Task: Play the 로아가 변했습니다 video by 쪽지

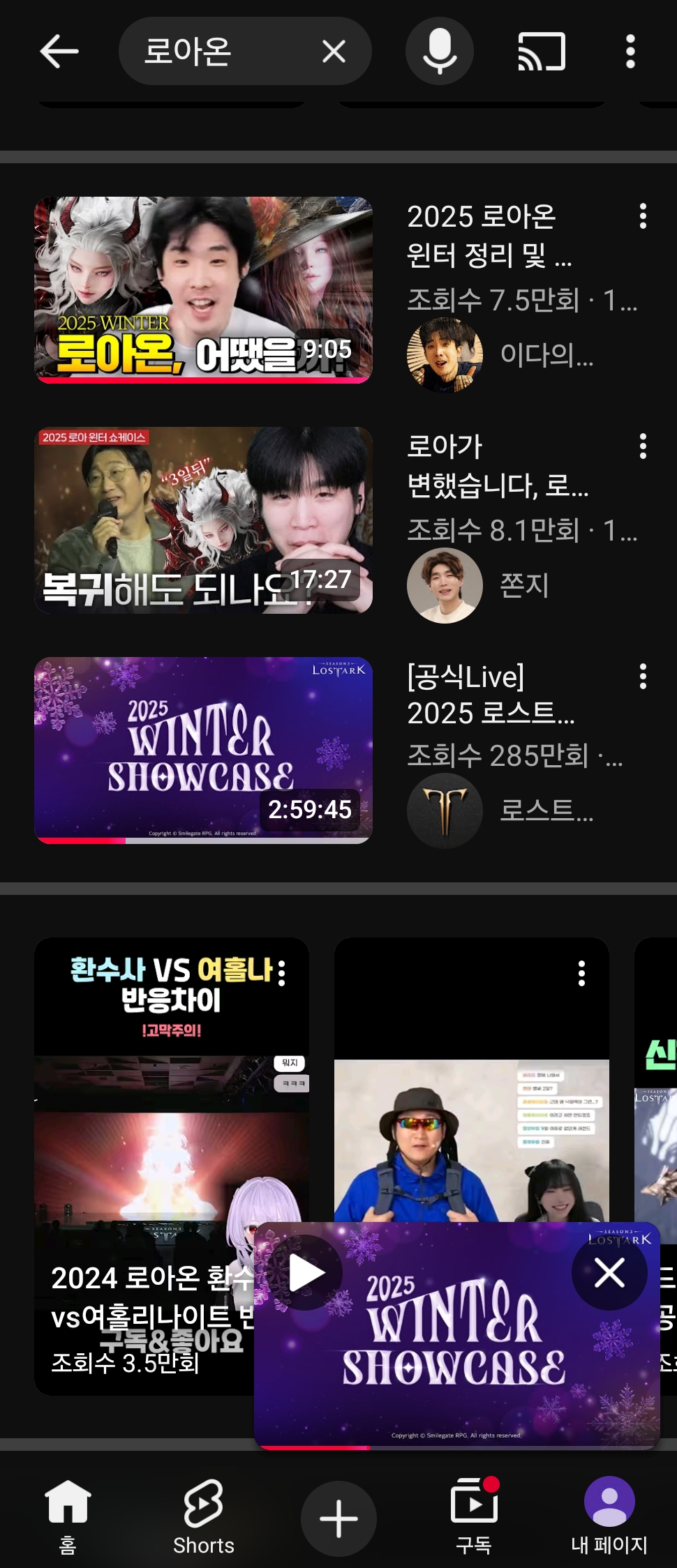Action: click(203, 520)
